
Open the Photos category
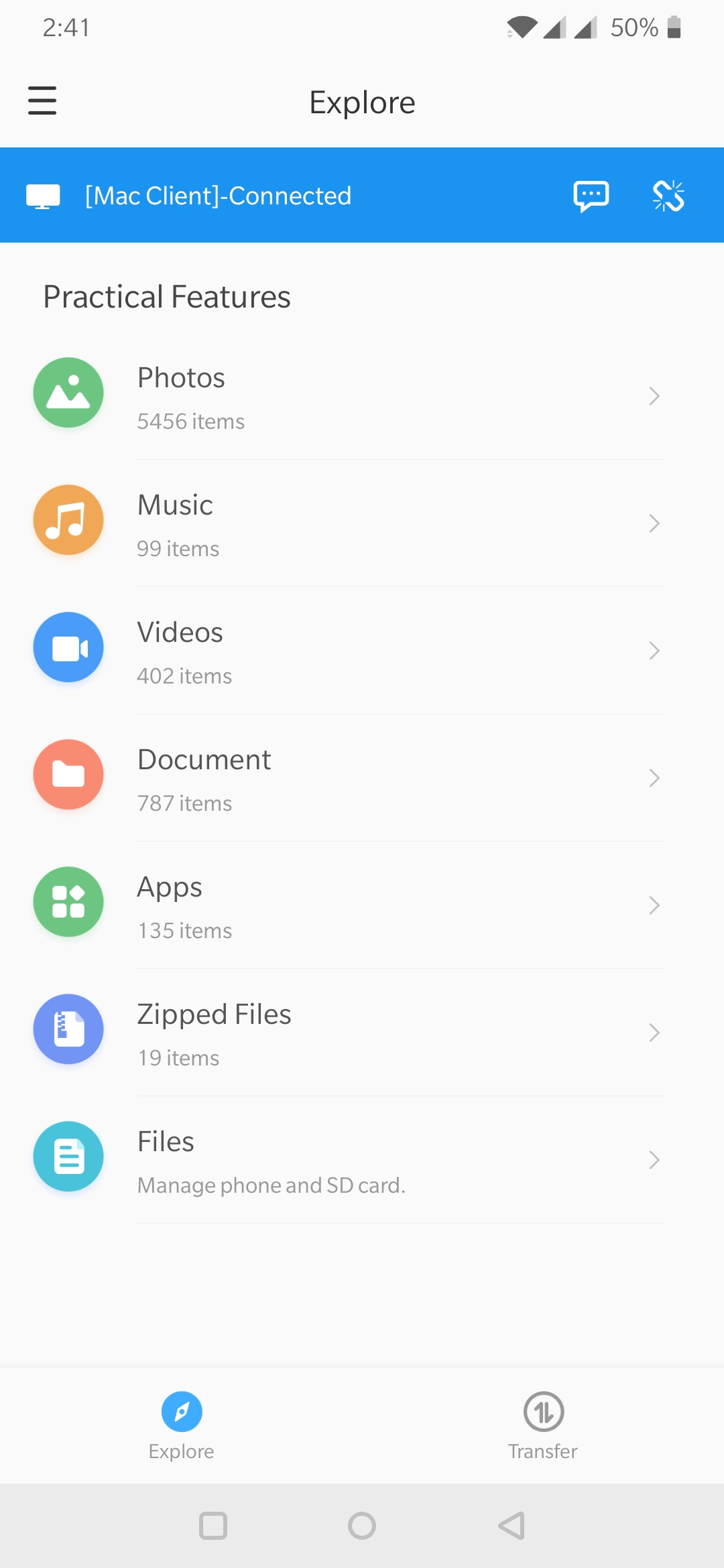362,396
